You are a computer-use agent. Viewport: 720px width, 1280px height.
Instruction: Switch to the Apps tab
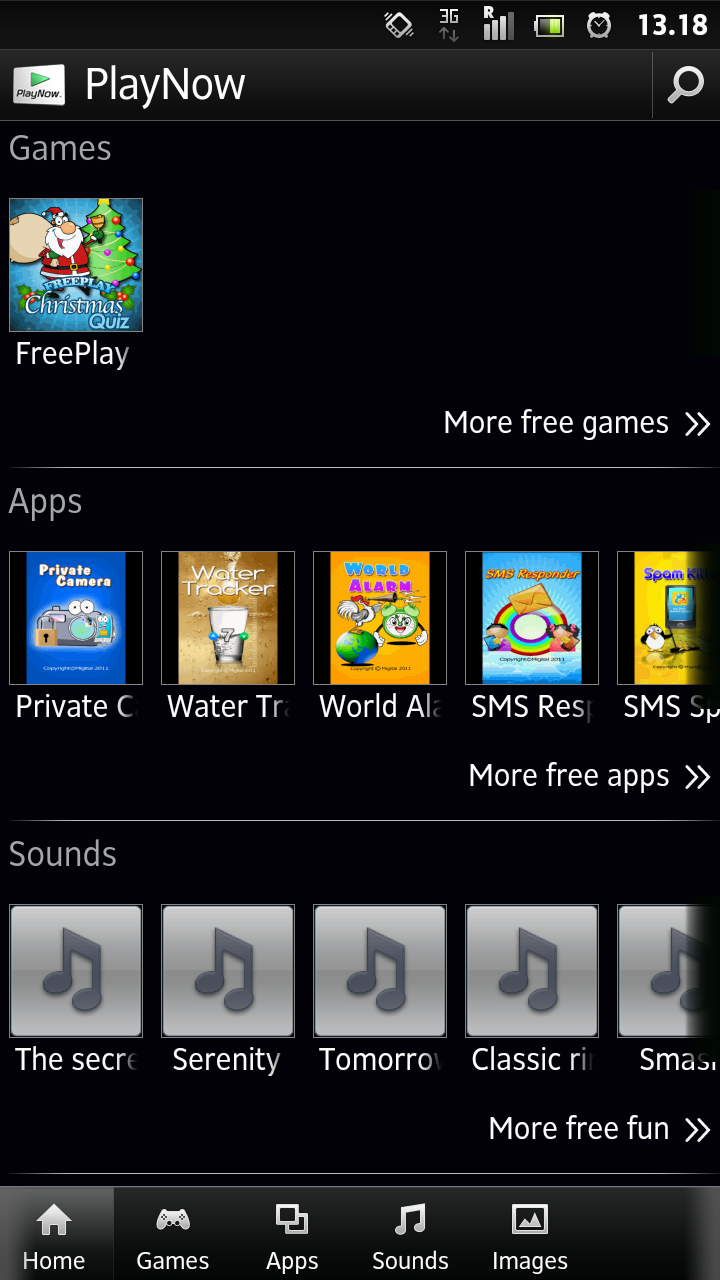292,1236
